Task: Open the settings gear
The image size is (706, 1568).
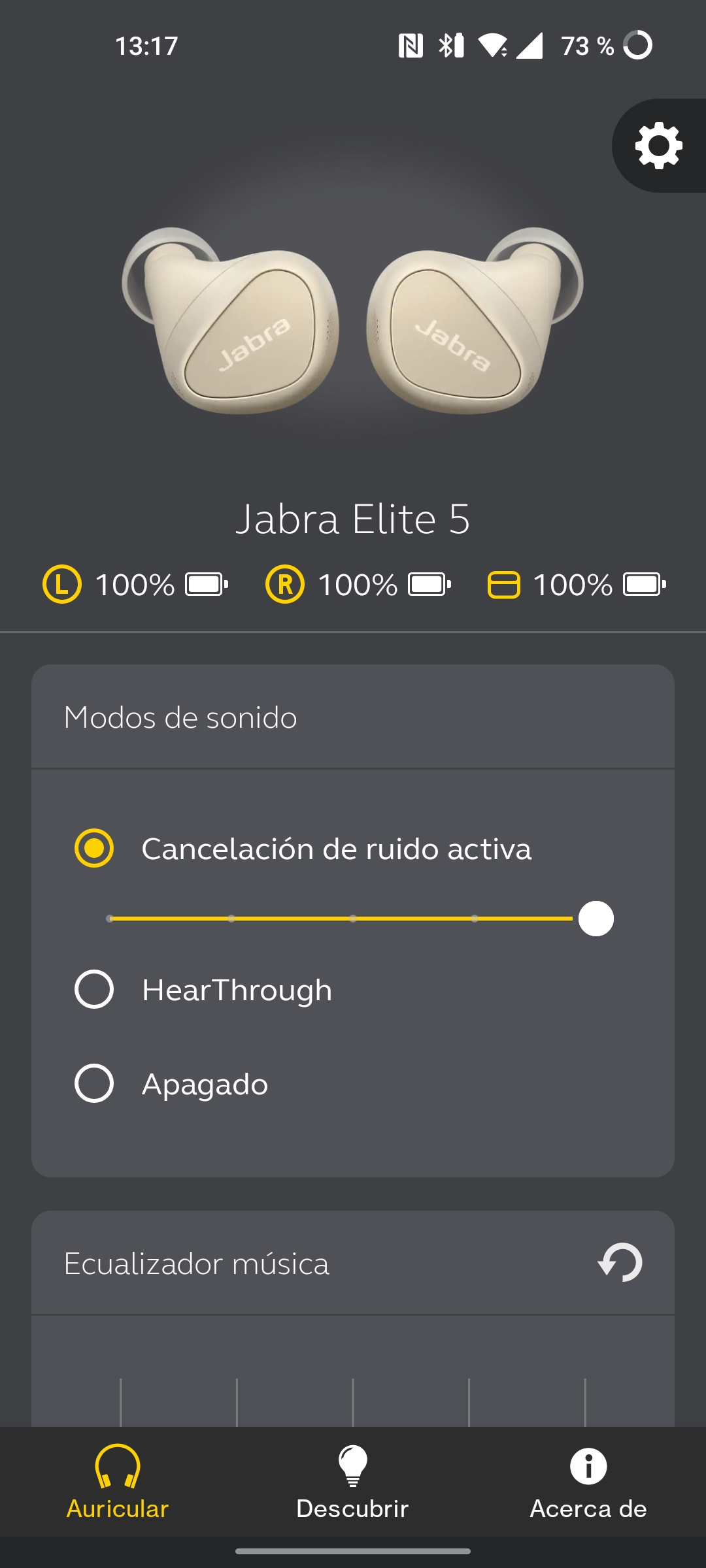Action: 658,146
